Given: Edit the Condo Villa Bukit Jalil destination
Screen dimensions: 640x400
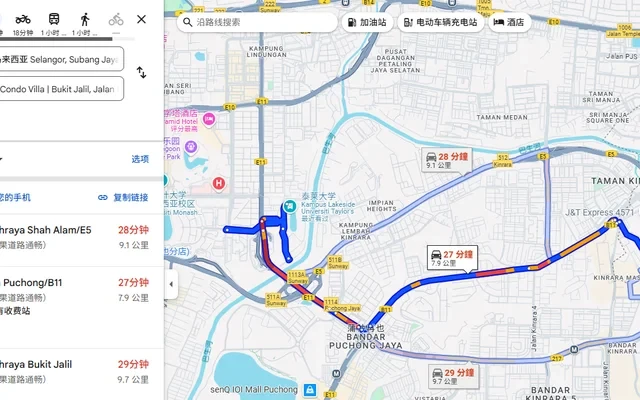Looking at the screenshot, I should pyautogui.click(x=60, y=89).
